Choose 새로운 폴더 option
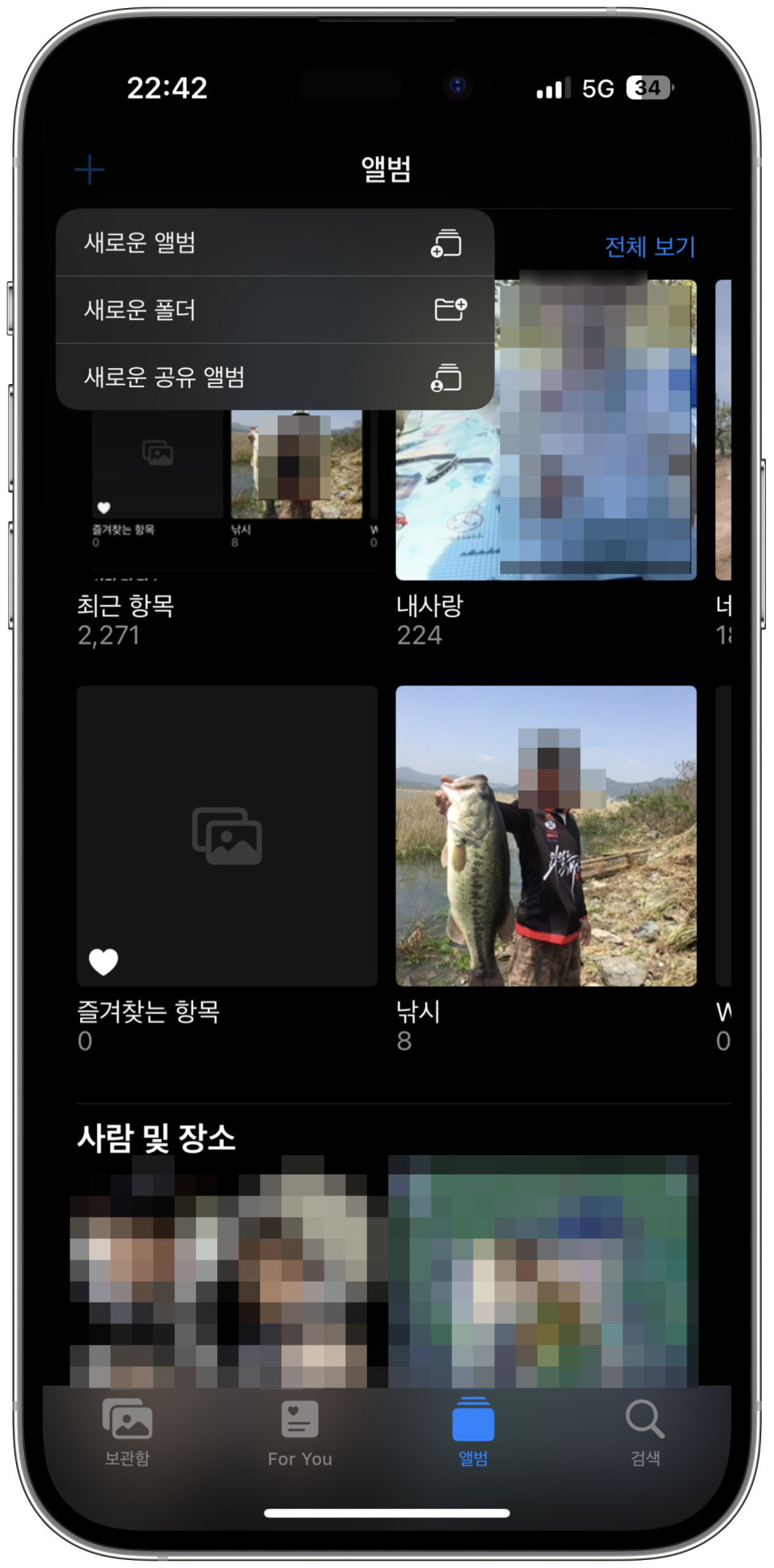 click(x=275, y=310)
